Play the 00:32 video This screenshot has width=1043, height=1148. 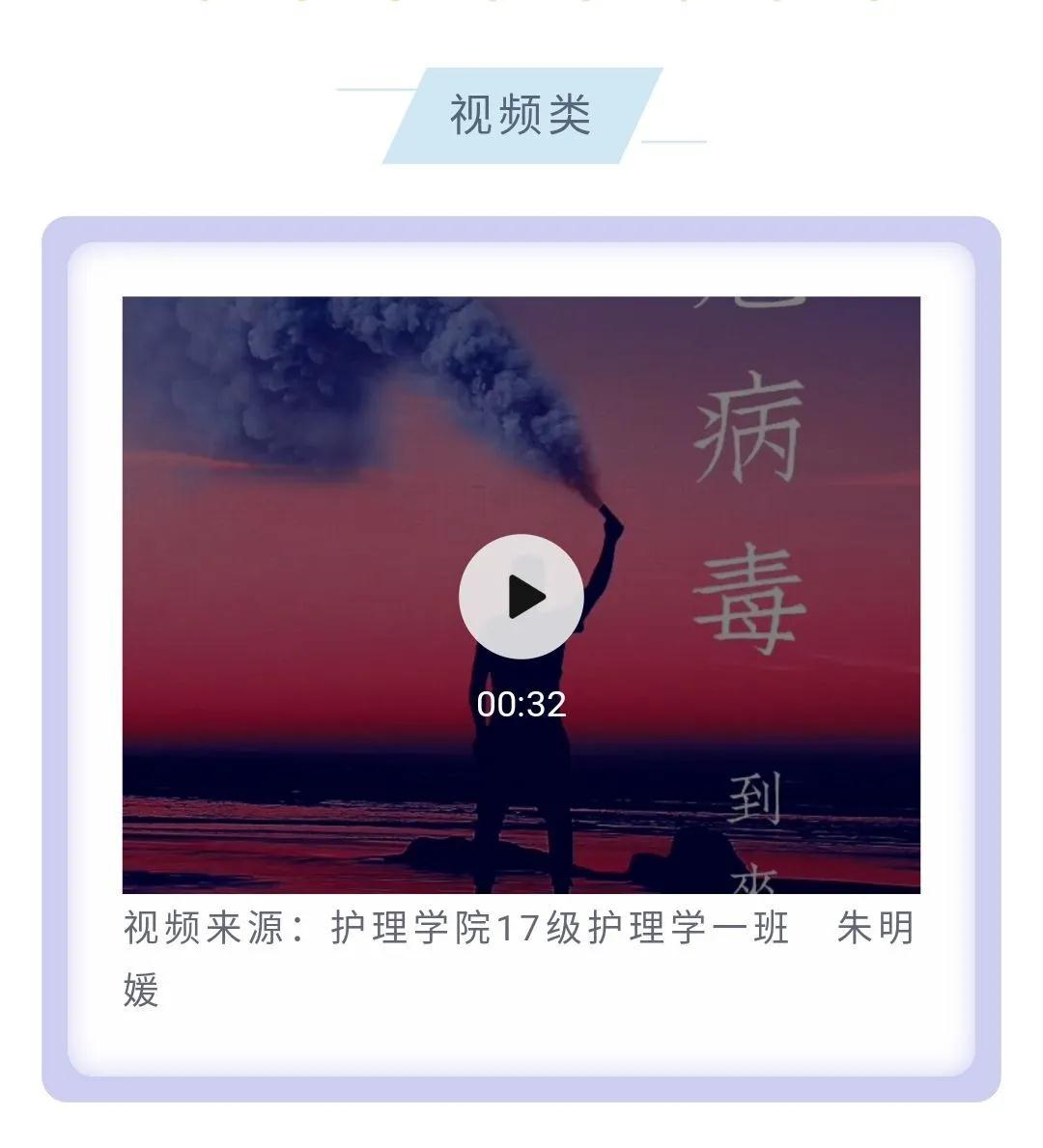[521, 597]
